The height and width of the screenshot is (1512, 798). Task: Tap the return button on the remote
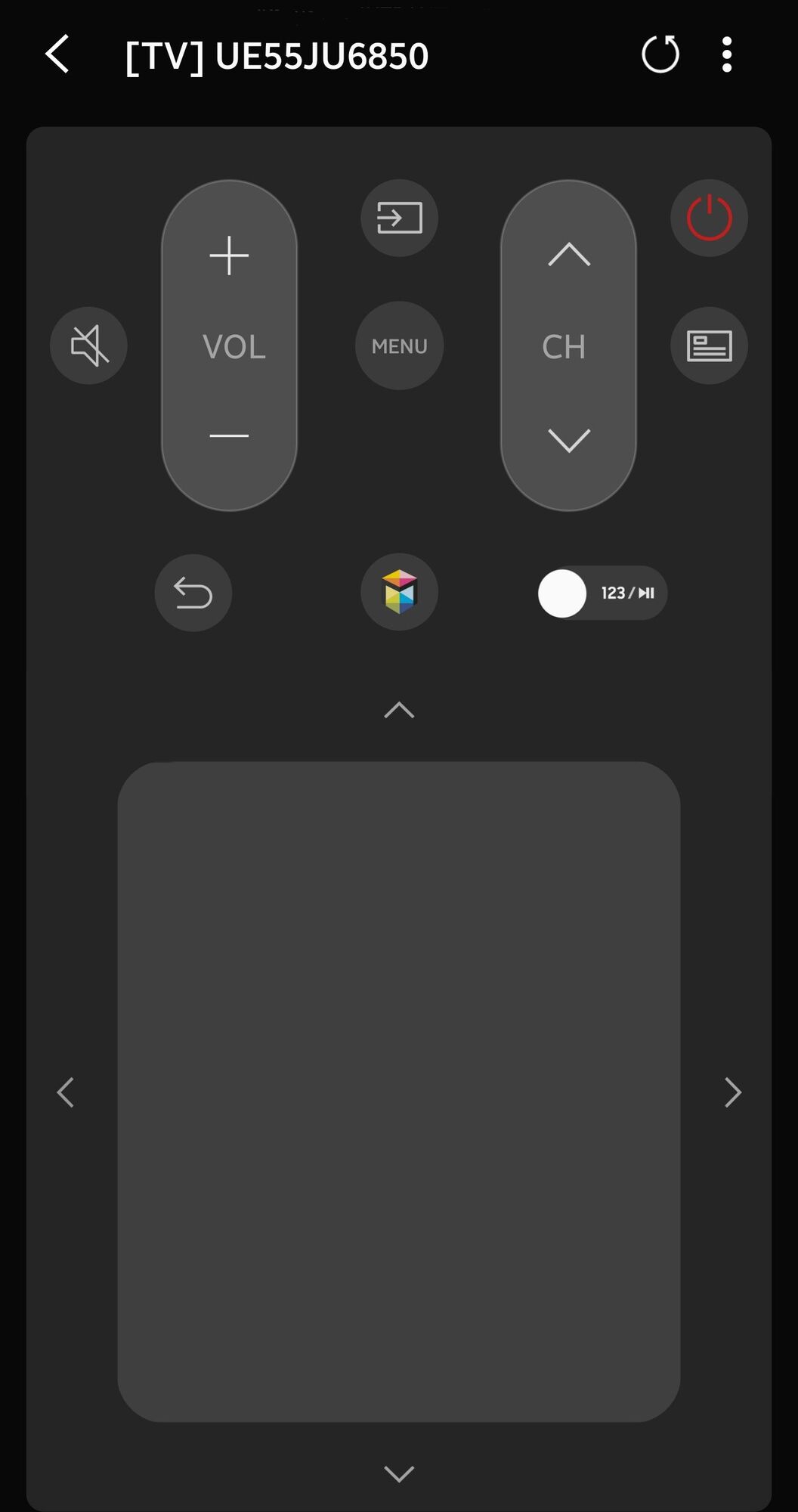tap(193, 593)
